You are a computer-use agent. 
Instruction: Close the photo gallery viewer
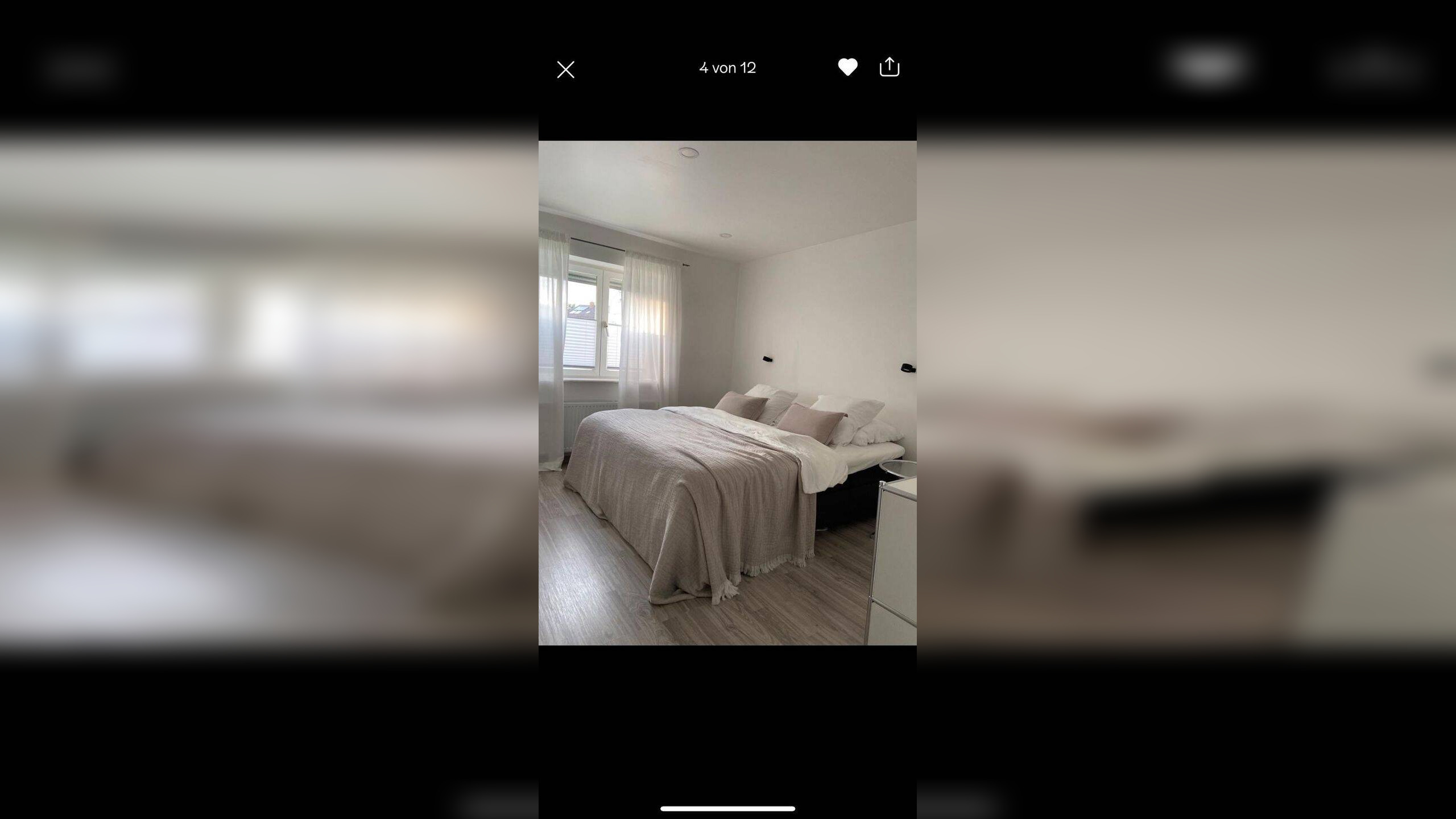coord(565,69)
